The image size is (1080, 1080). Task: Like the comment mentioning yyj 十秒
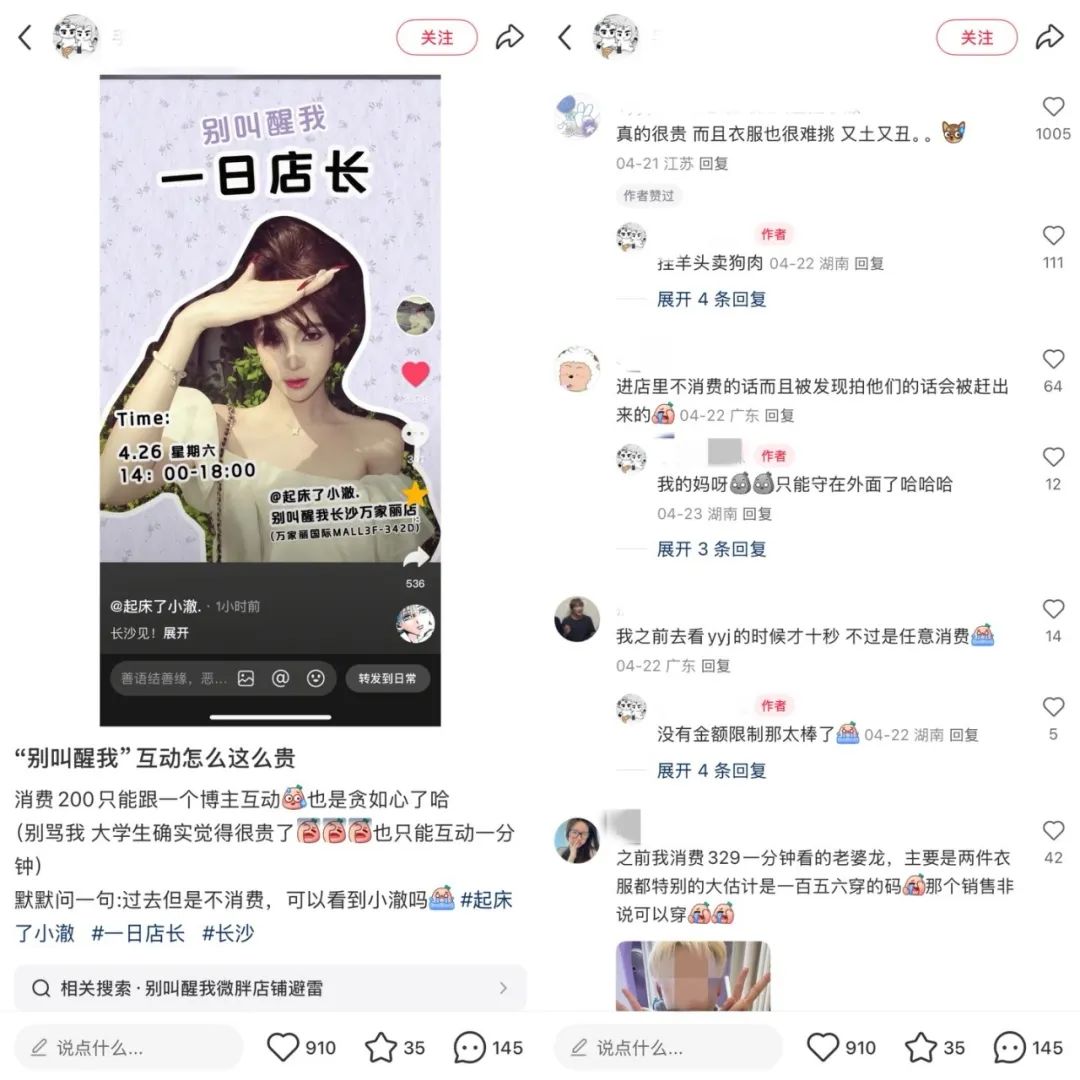click(1053, 609)
